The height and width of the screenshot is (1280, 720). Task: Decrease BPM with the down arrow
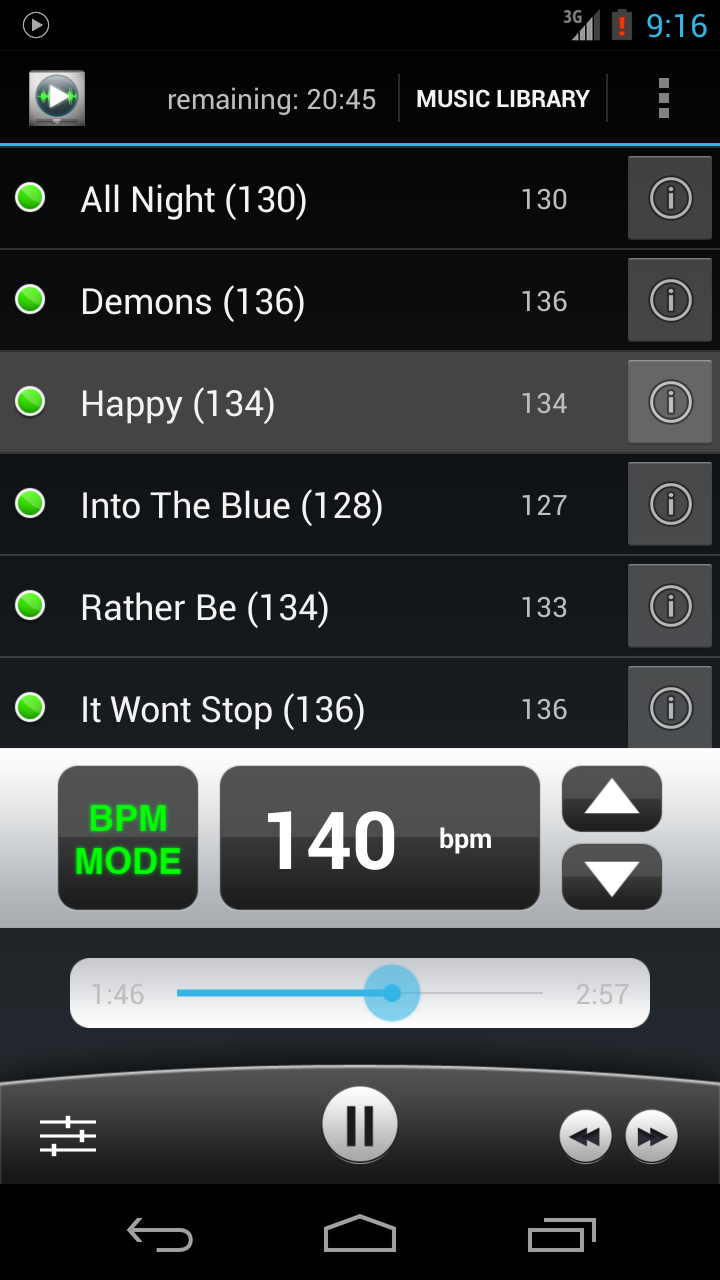pyautogui.click(x=611, y=877)
